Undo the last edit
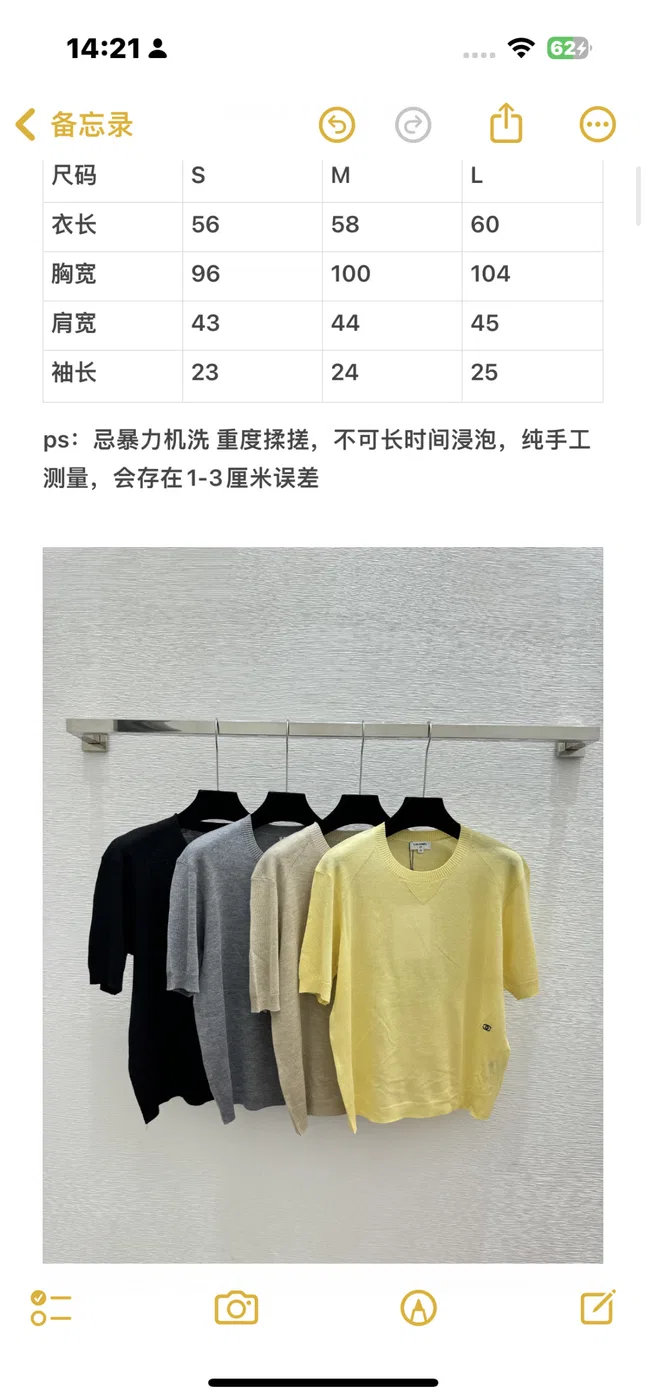Viewport: 646px width, 1400px height. [337, 125]
